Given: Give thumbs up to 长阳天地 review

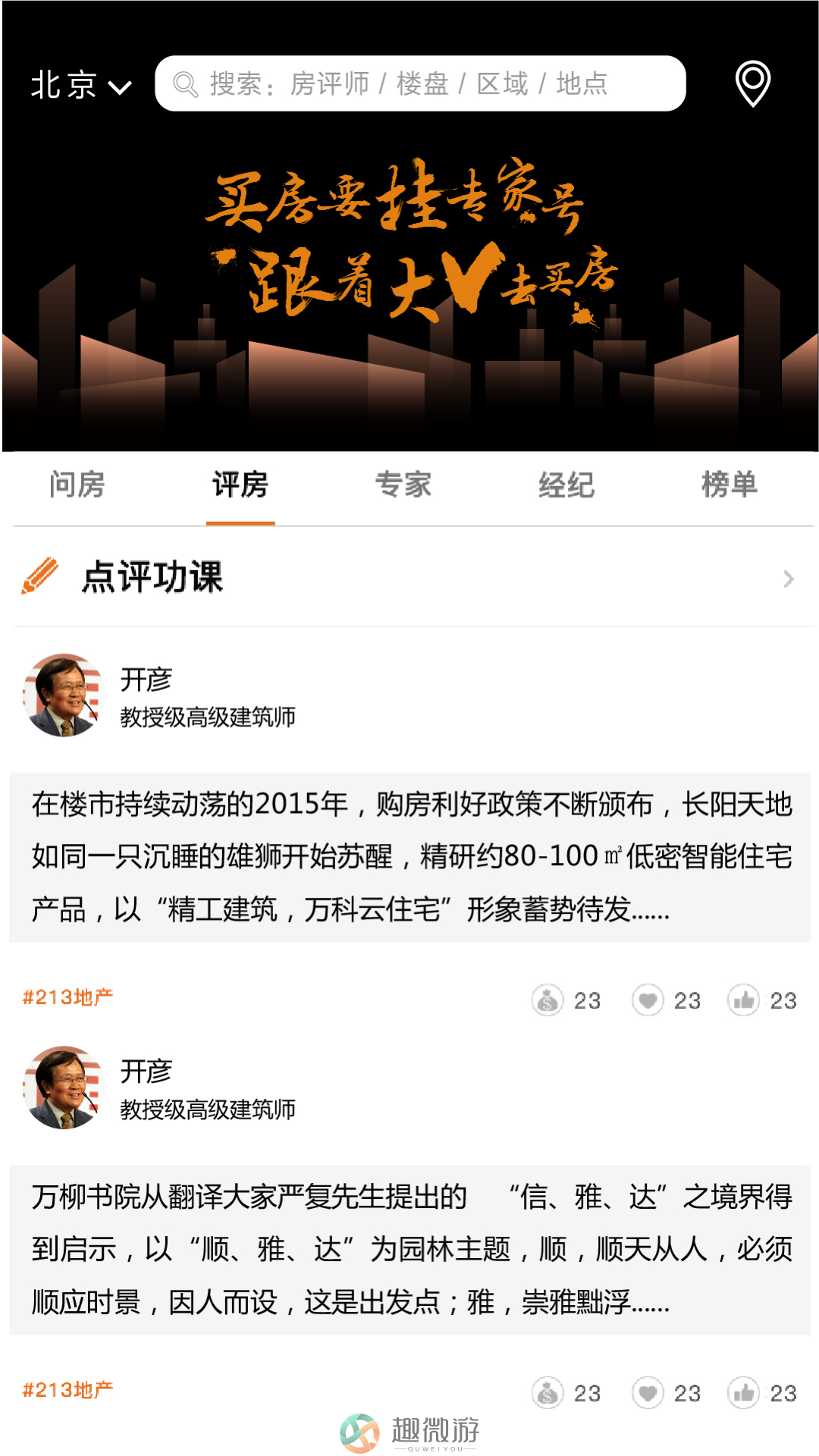Looking at the screenshot, I should [x=743, y=1000].
